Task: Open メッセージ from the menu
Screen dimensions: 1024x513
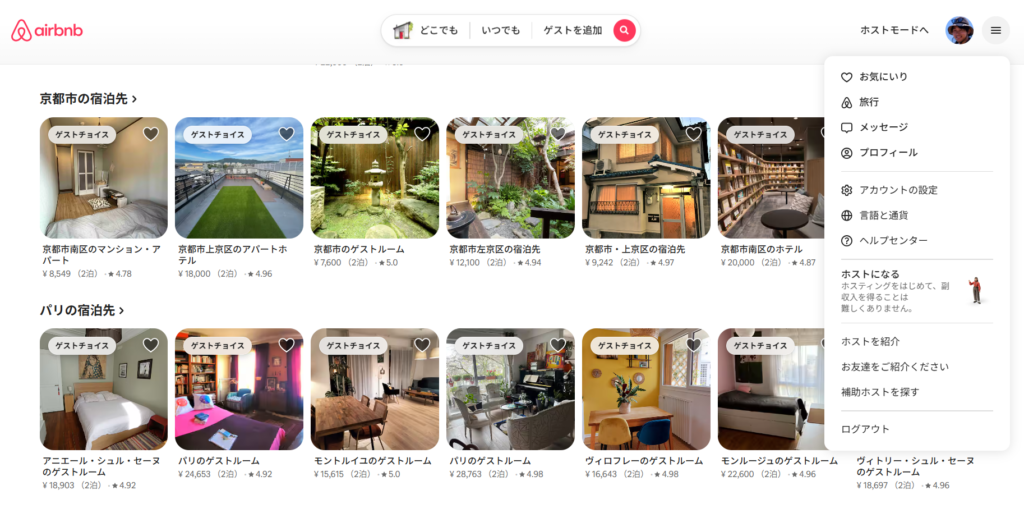Action: tap(883, 127)
